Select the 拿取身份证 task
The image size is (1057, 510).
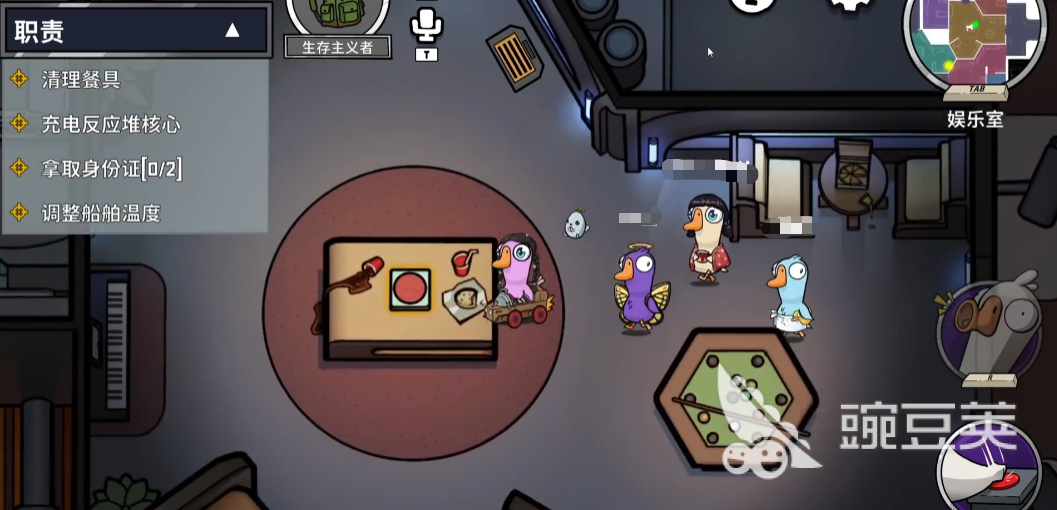[x=110, y=168]
